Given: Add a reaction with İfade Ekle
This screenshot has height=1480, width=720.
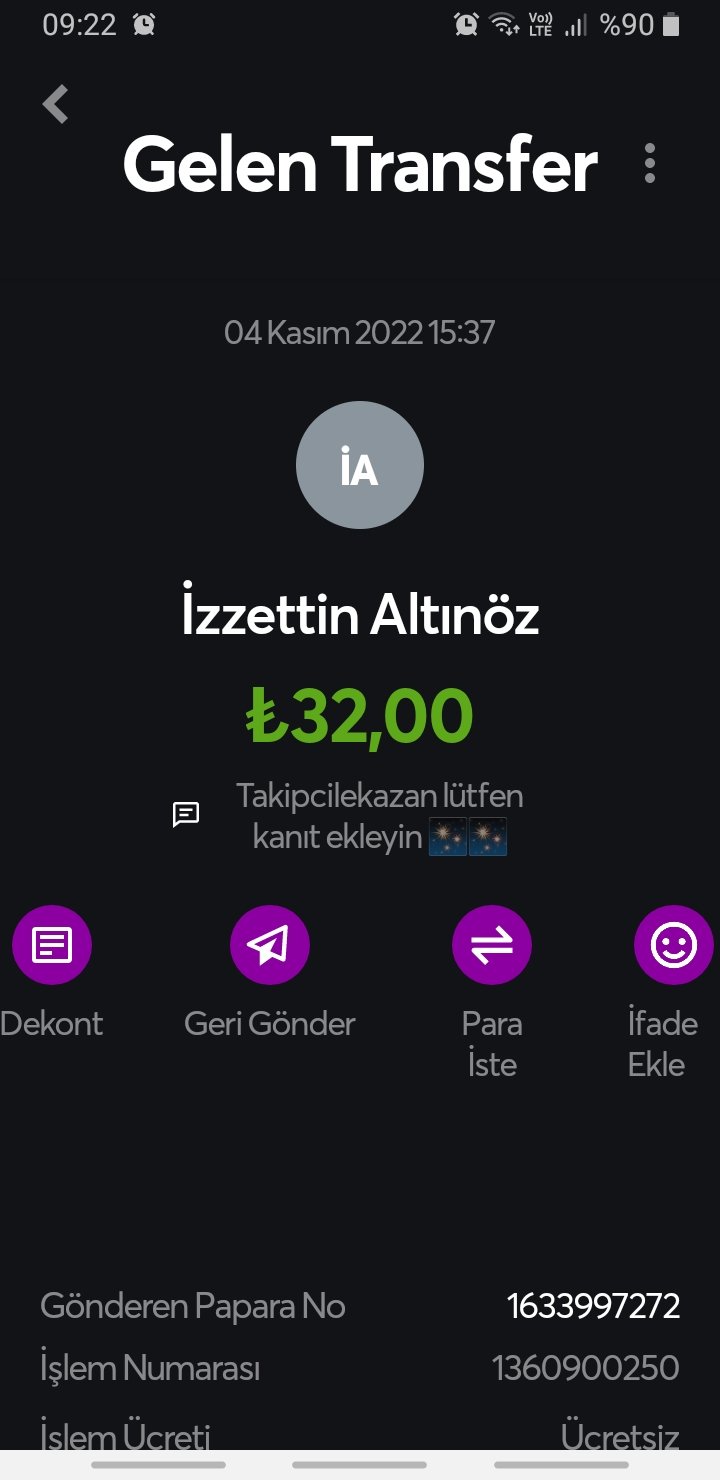Looking at the screenshot, I should click(673, 945).
